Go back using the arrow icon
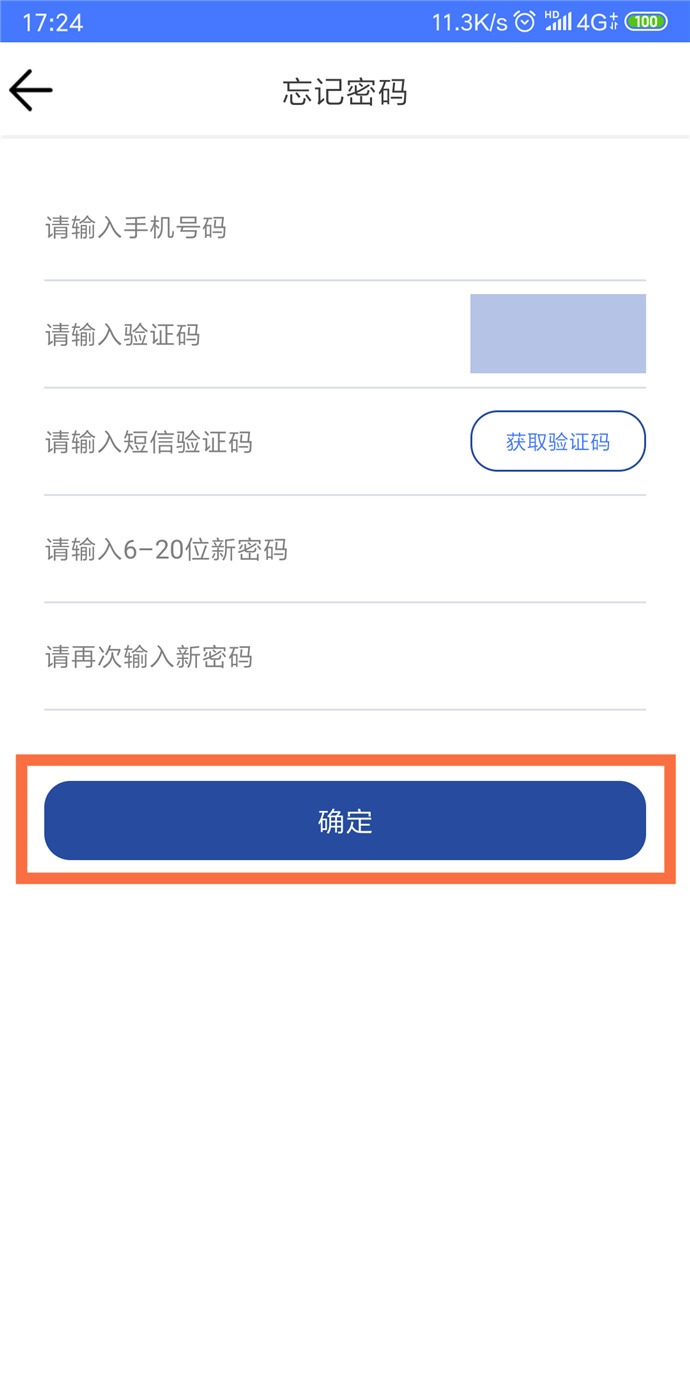 31,91
